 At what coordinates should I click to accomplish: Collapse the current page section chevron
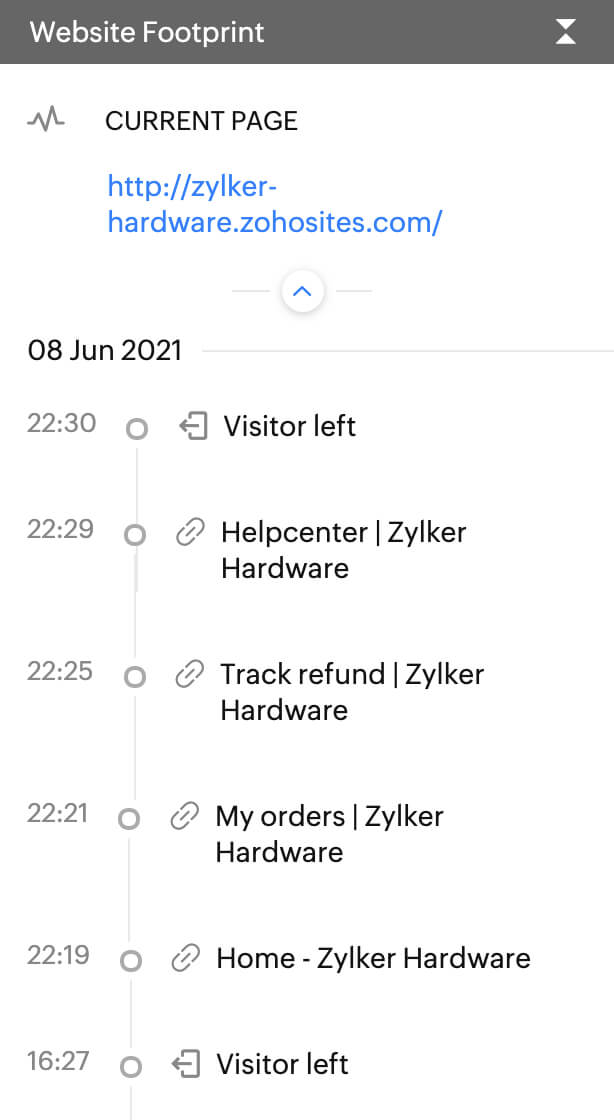303,291
